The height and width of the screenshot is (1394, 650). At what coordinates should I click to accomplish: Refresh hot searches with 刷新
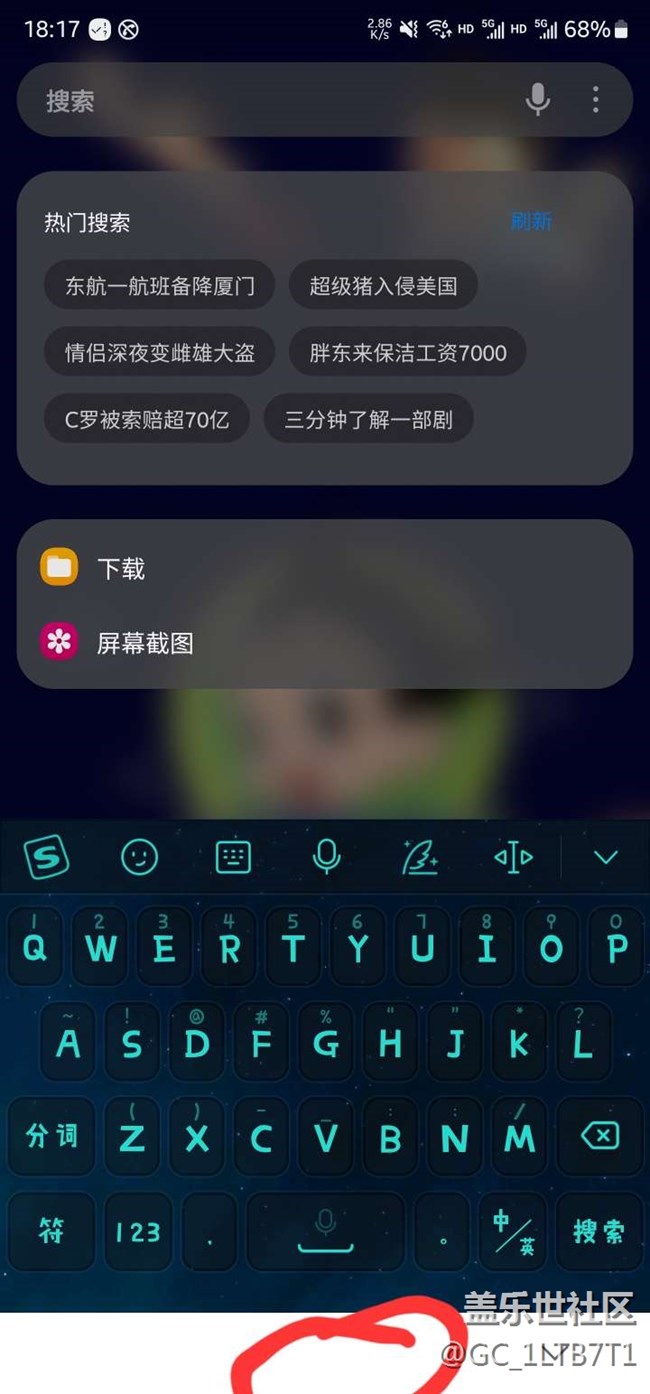pos(531,222)
